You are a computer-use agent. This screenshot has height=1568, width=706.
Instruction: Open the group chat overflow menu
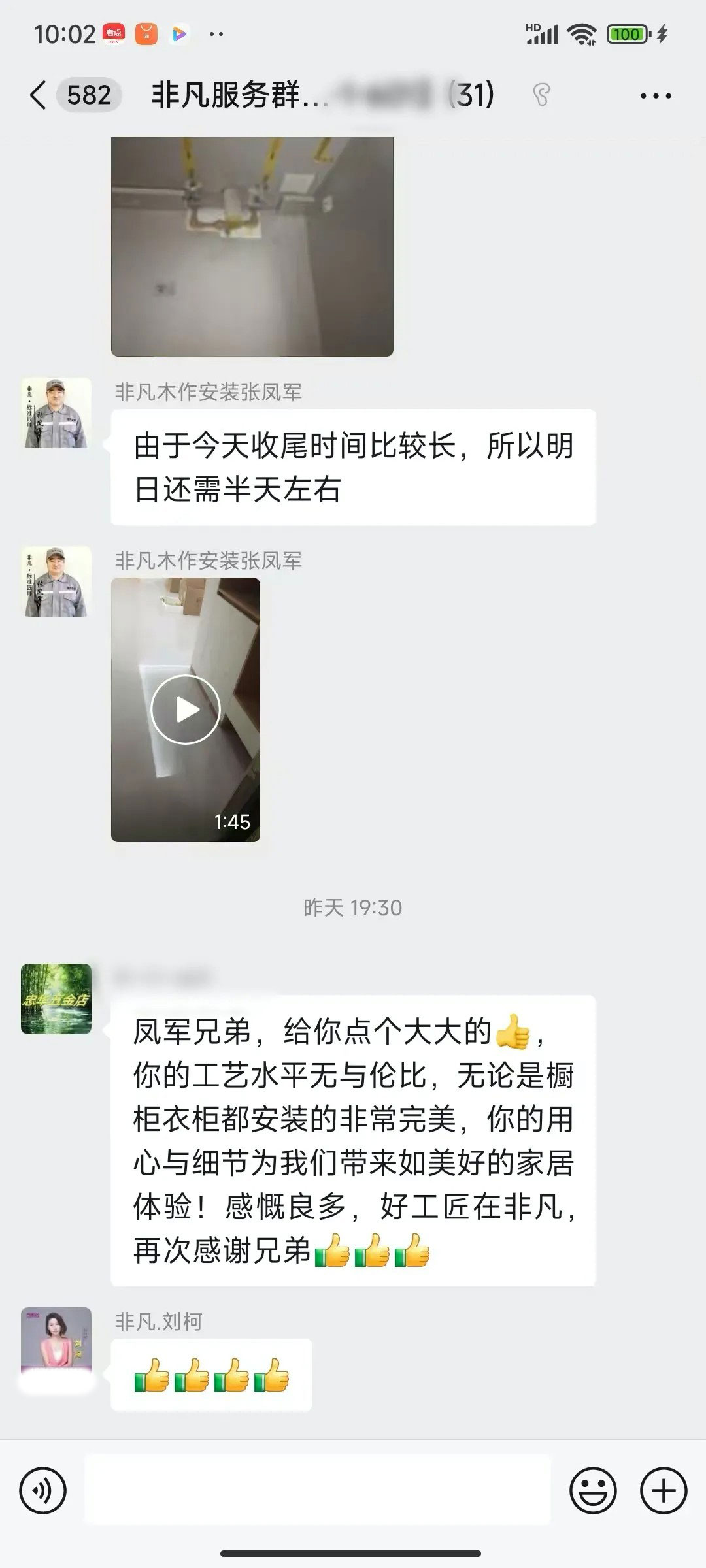click(655, 96)
